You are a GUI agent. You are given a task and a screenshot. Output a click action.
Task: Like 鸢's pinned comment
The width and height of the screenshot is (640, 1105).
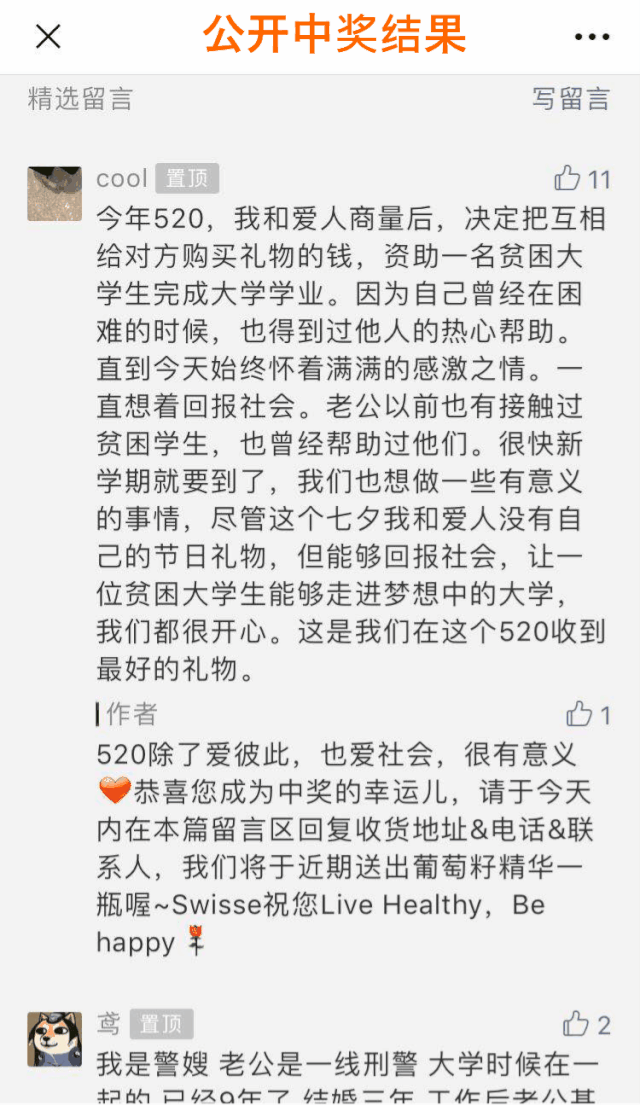coord(577,1024)
